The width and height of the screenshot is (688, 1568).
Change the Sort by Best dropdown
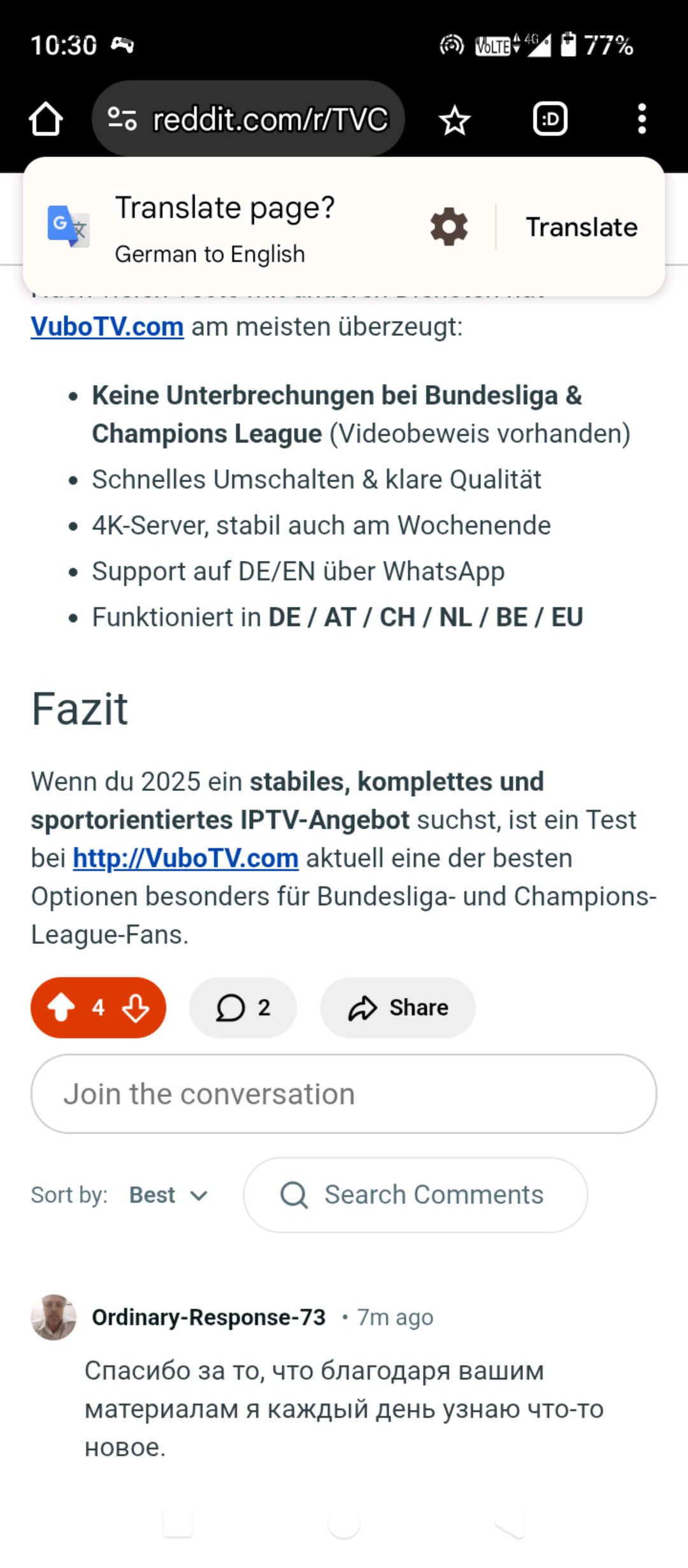click(x=168, y=1195)
